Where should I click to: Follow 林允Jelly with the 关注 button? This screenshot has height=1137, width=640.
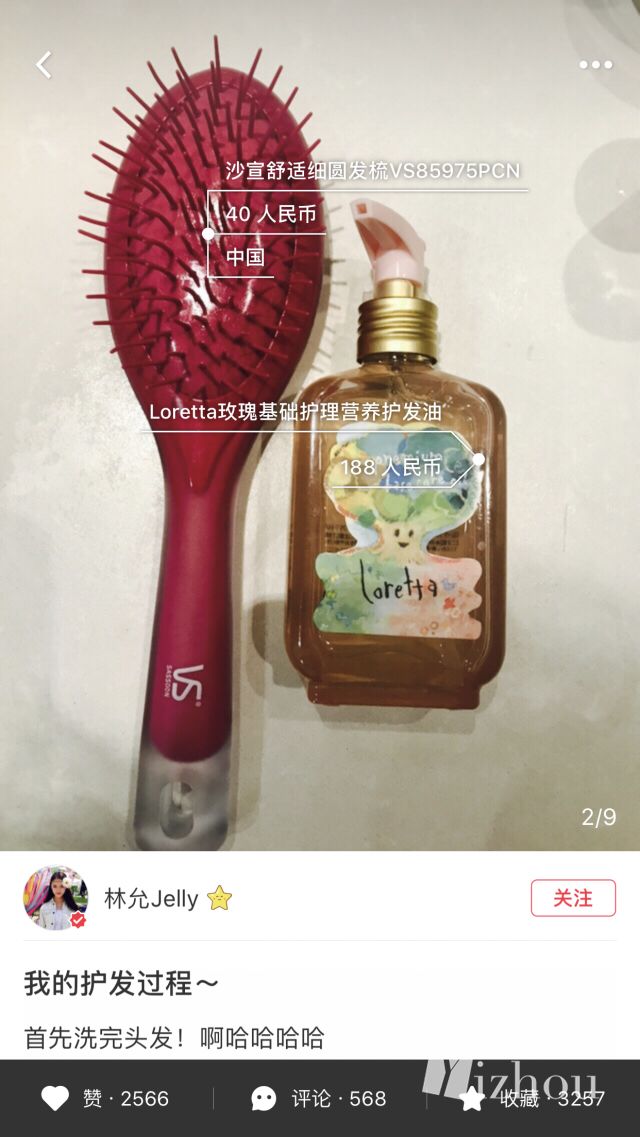(x=572, y=898)
